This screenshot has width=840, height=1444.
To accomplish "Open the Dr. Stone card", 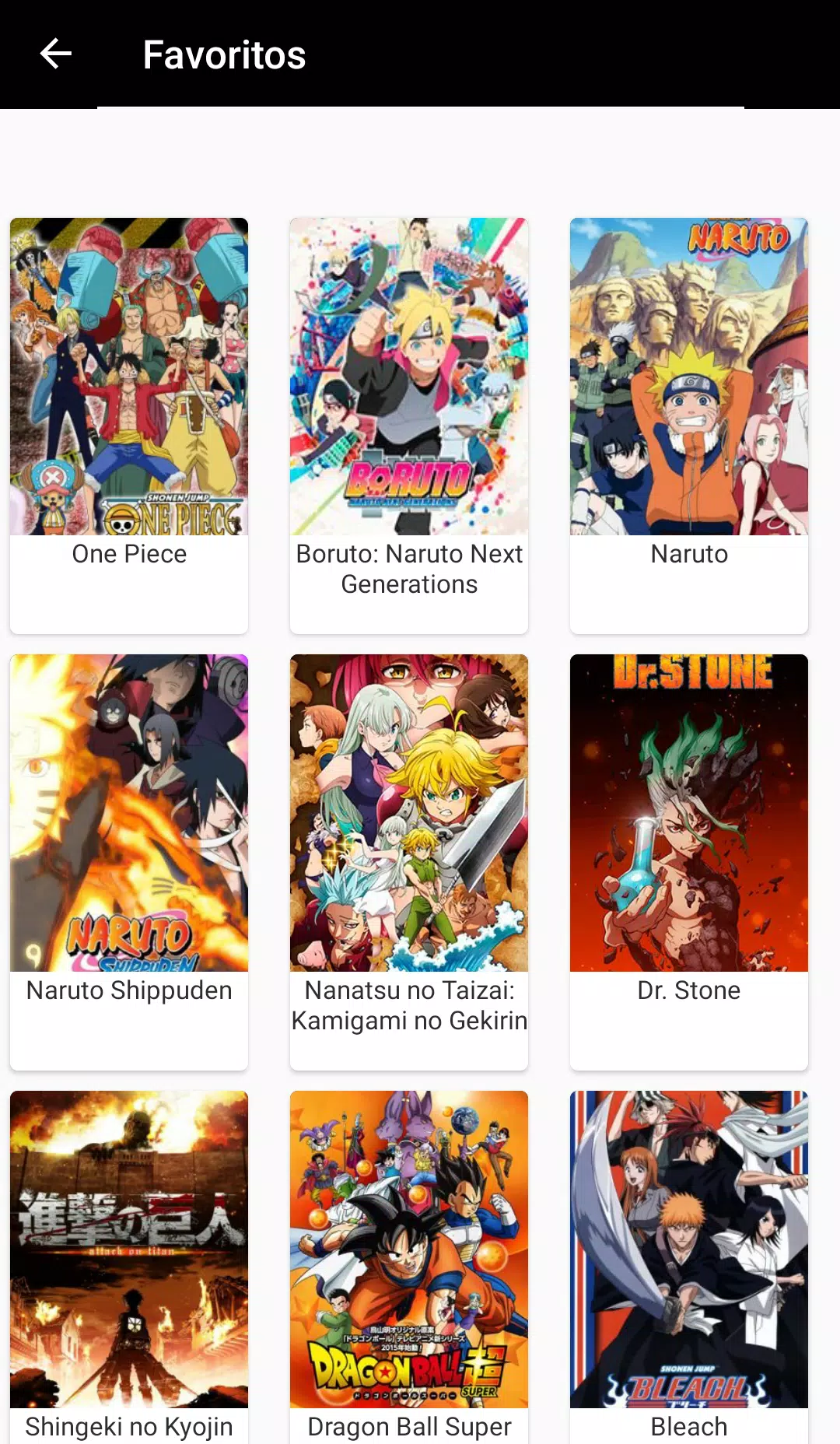I will point(689,813).
